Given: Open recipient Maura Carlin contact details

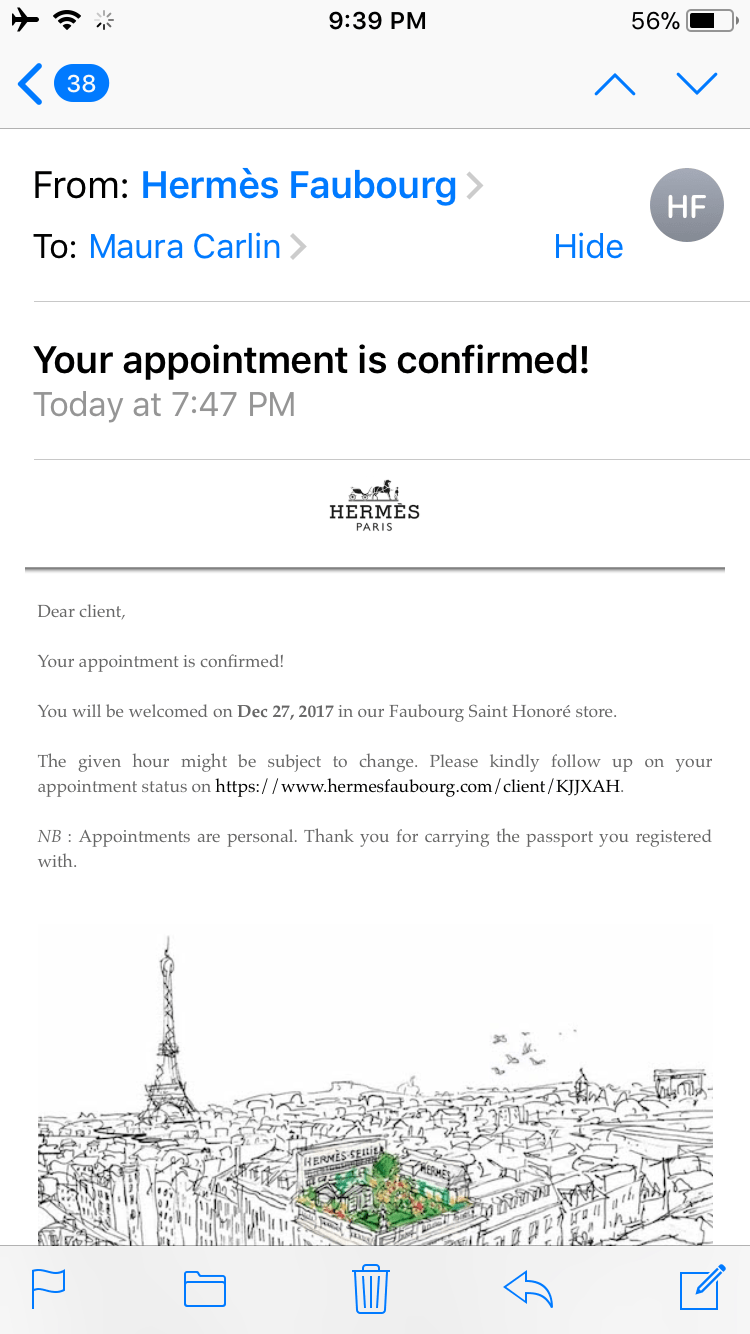Looking at the screenshot, I should [x=197, y=247].
